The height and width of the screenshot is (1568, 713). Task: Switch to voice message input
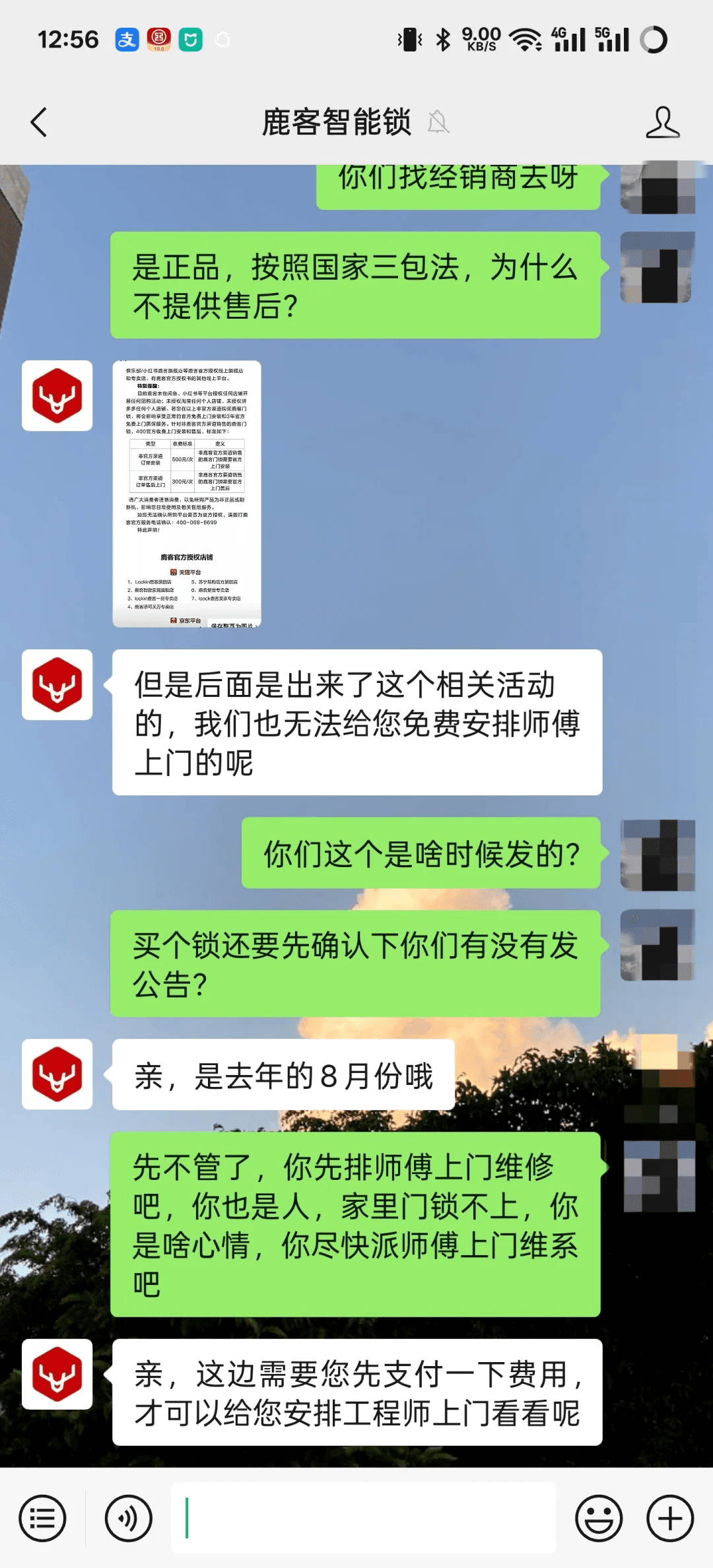tap(128, 1519)
